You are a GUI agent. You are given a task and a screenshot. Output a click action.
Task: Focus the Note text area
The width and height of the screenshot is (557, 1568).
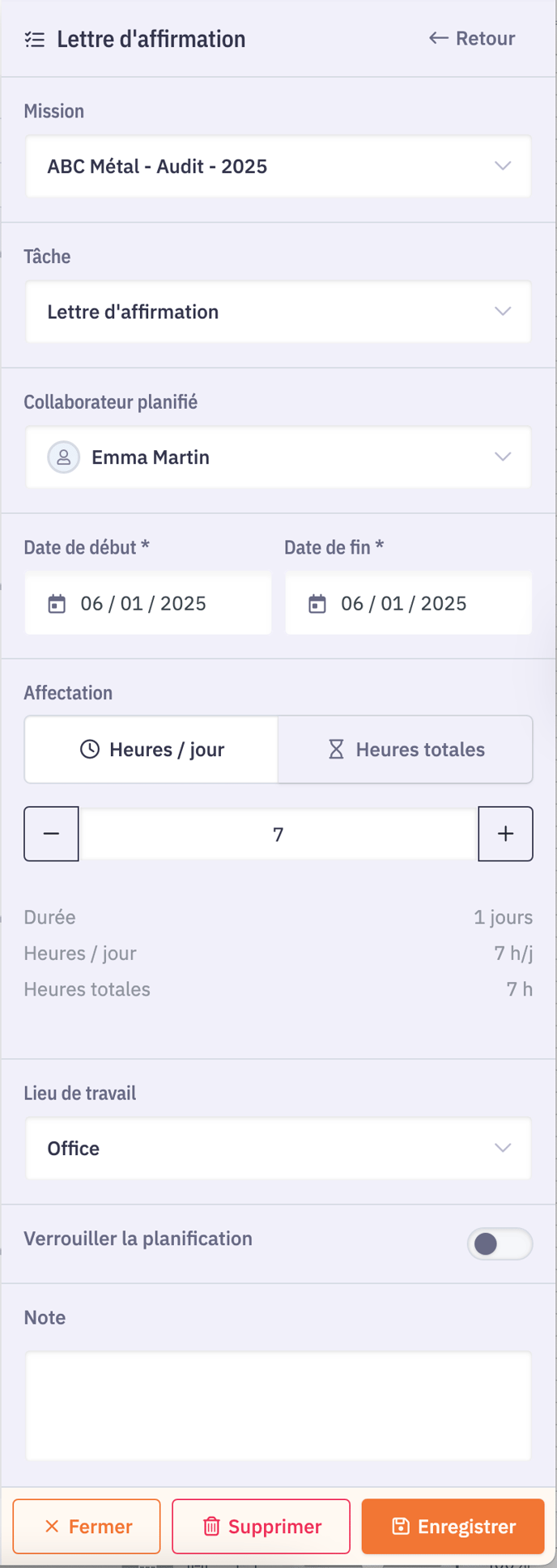coord(278,1405)
